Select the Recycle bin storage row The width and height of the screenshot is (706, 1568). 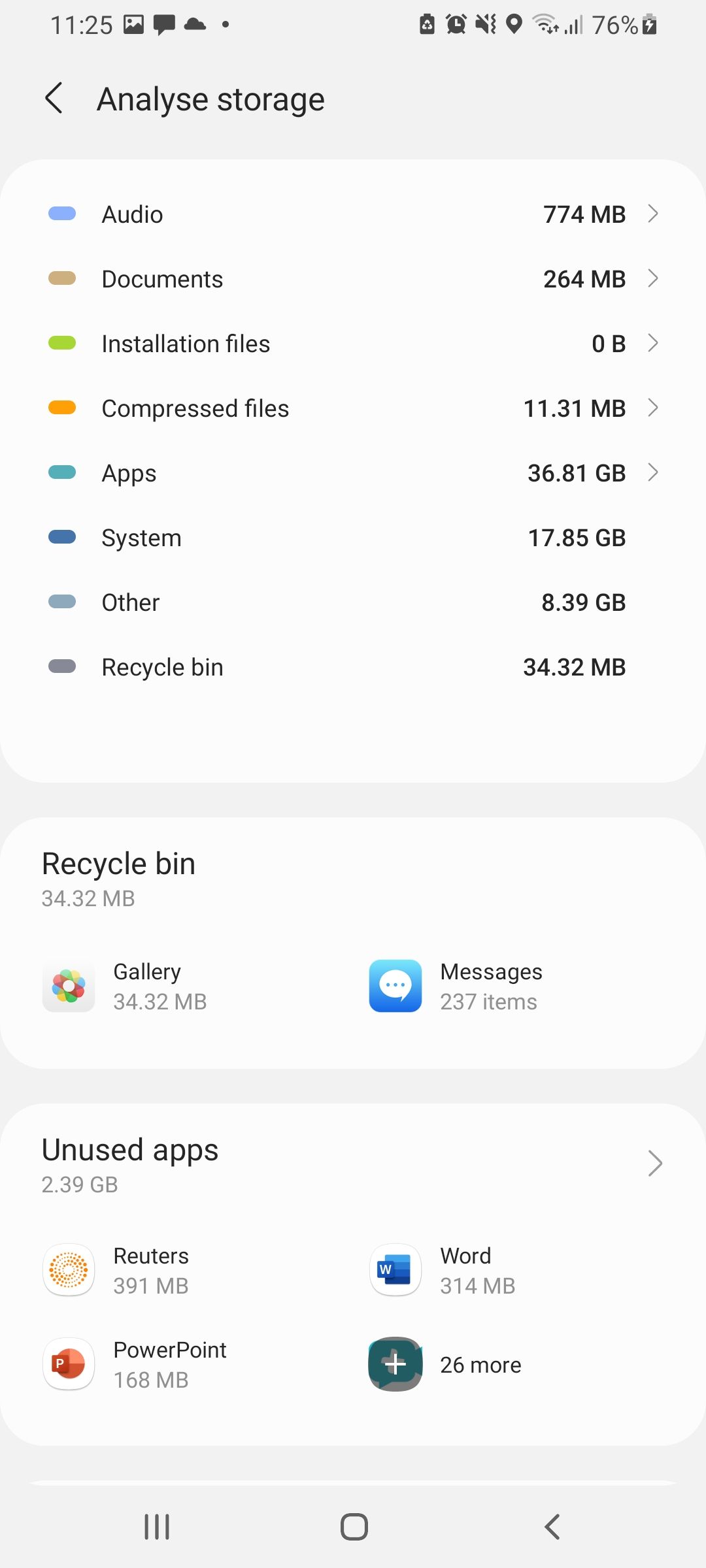coord(353,666)
